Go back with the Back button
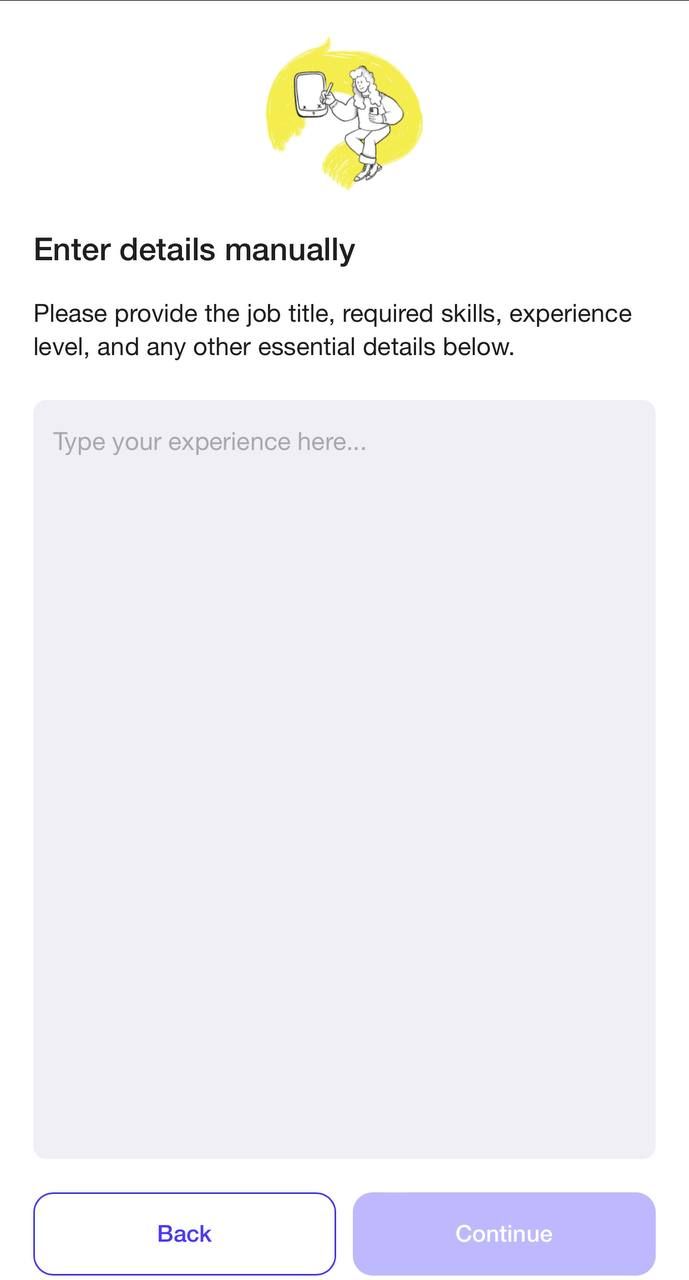 point(184,1233)
